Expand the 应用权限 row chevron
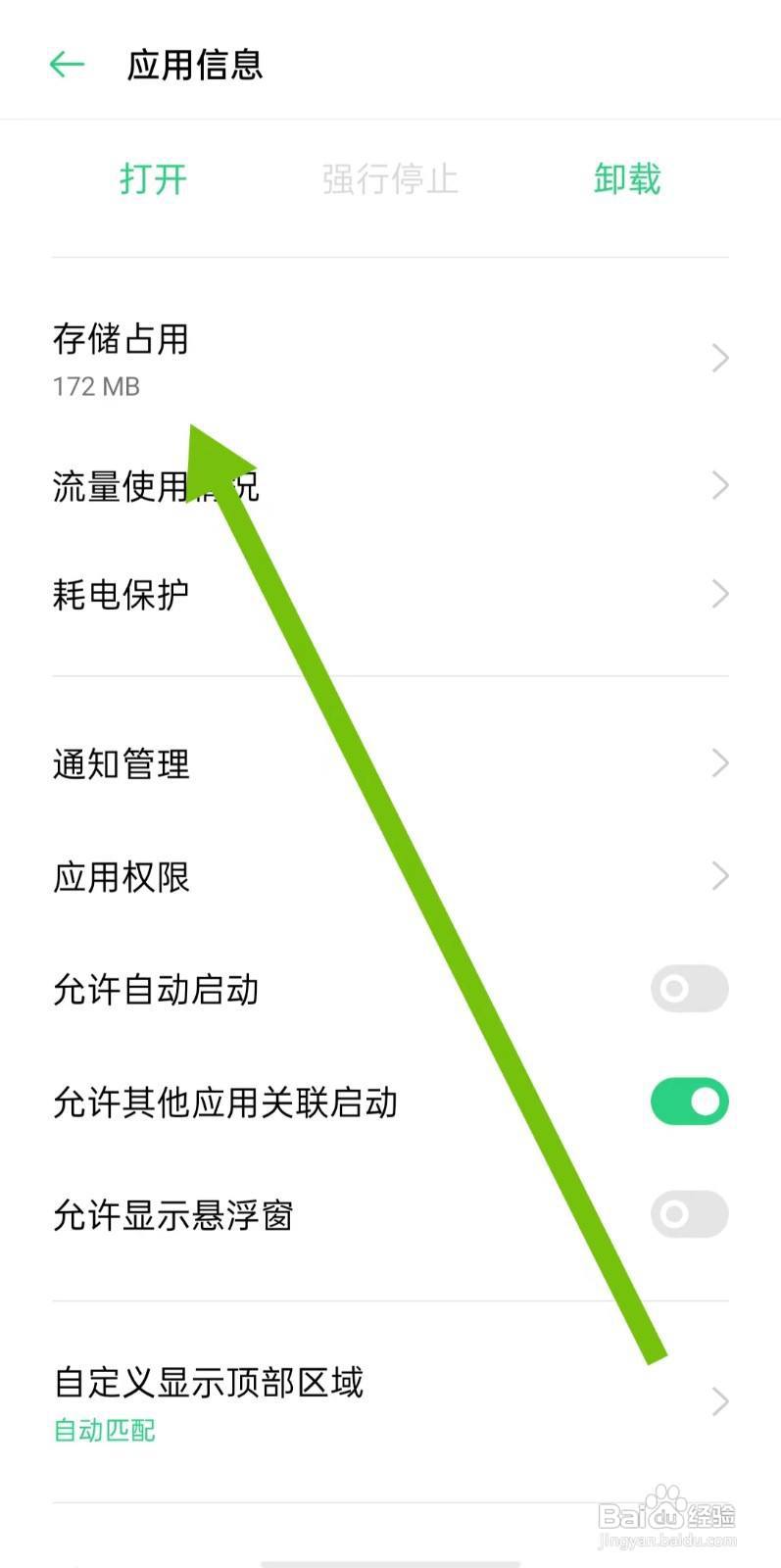 coord(718,876)
